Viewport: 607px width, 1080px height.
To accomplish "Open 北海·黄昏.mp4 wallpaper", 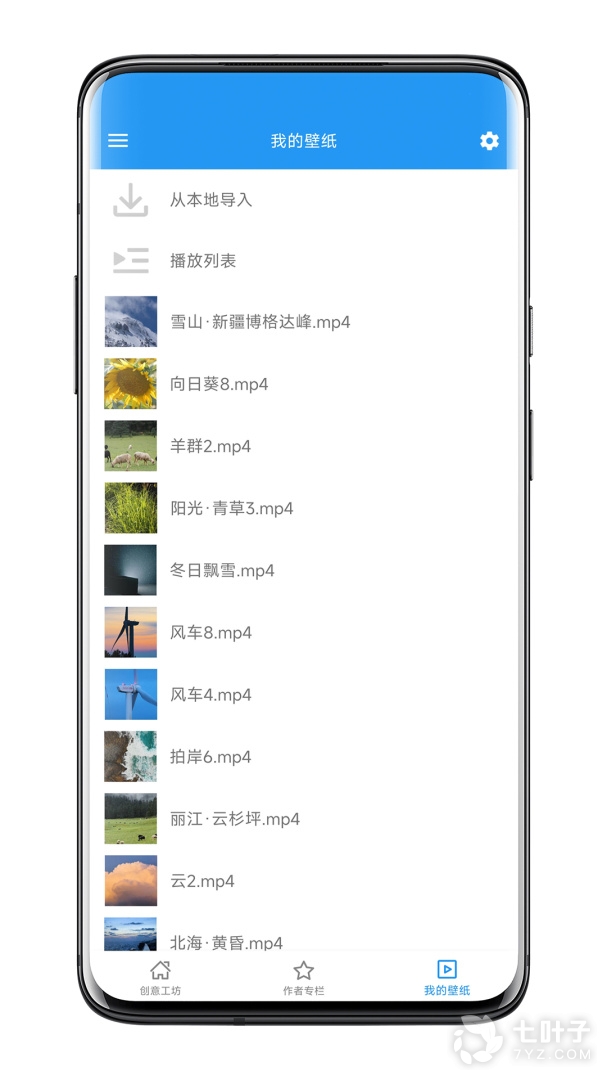I will point(226,940).
